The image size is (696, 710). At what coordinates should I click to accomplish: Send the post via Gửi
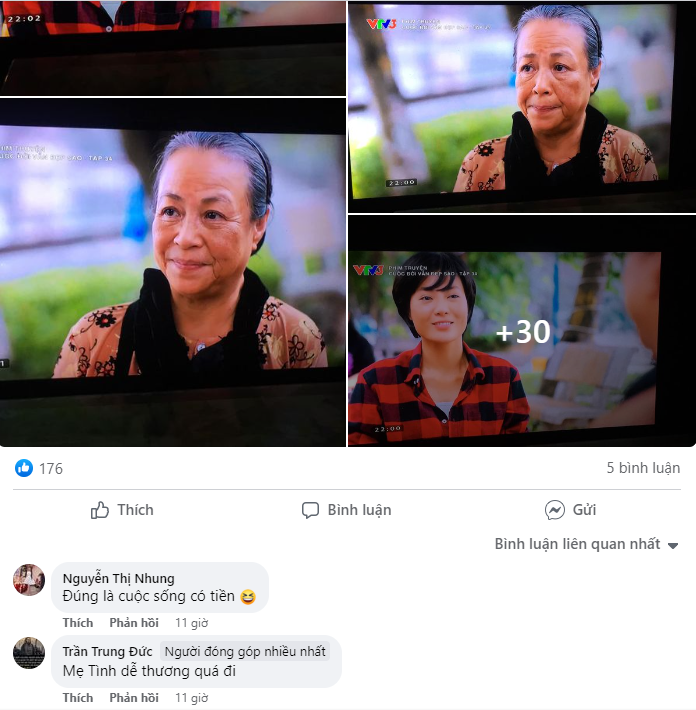coord(570,510)
